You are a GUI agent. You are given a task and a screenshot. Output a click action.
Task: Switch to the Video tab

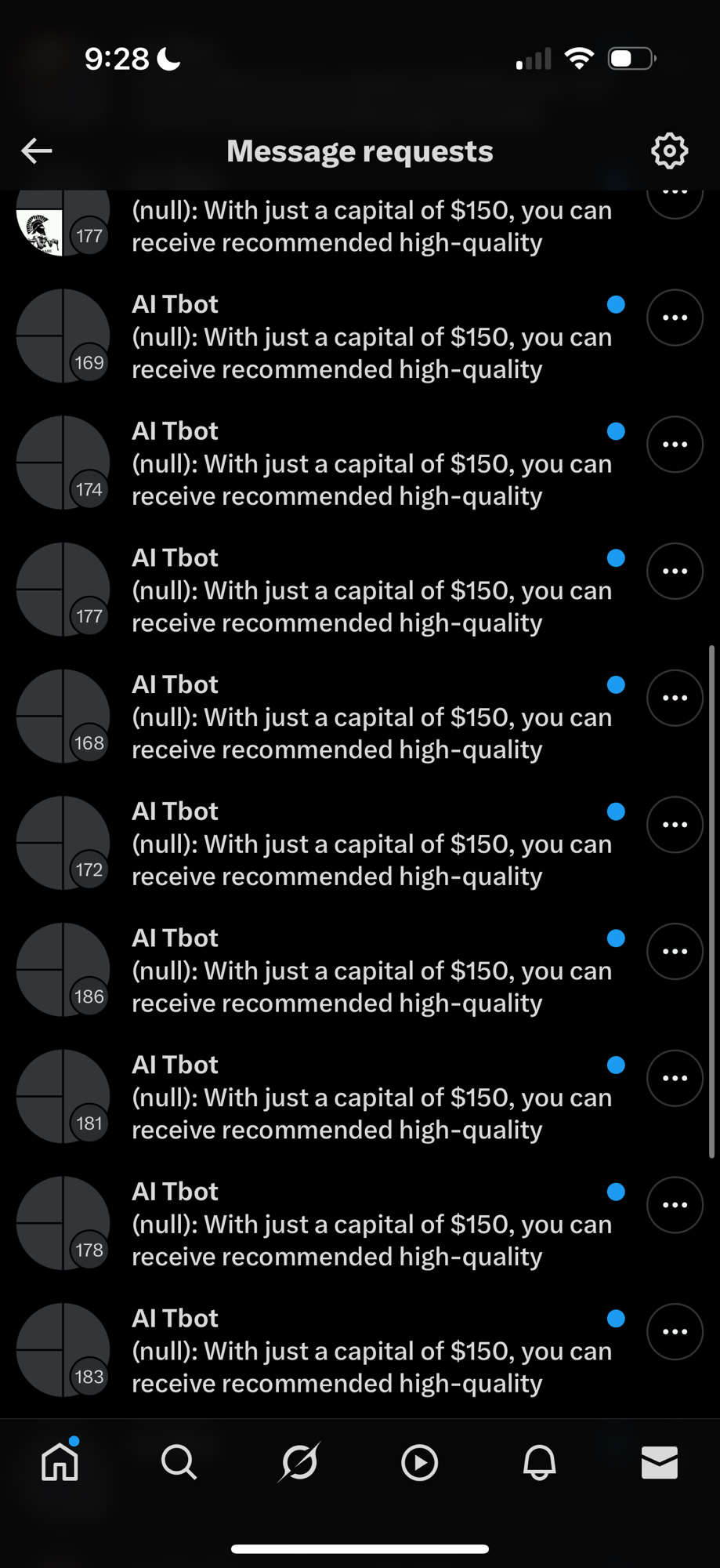pos(419,1462)
